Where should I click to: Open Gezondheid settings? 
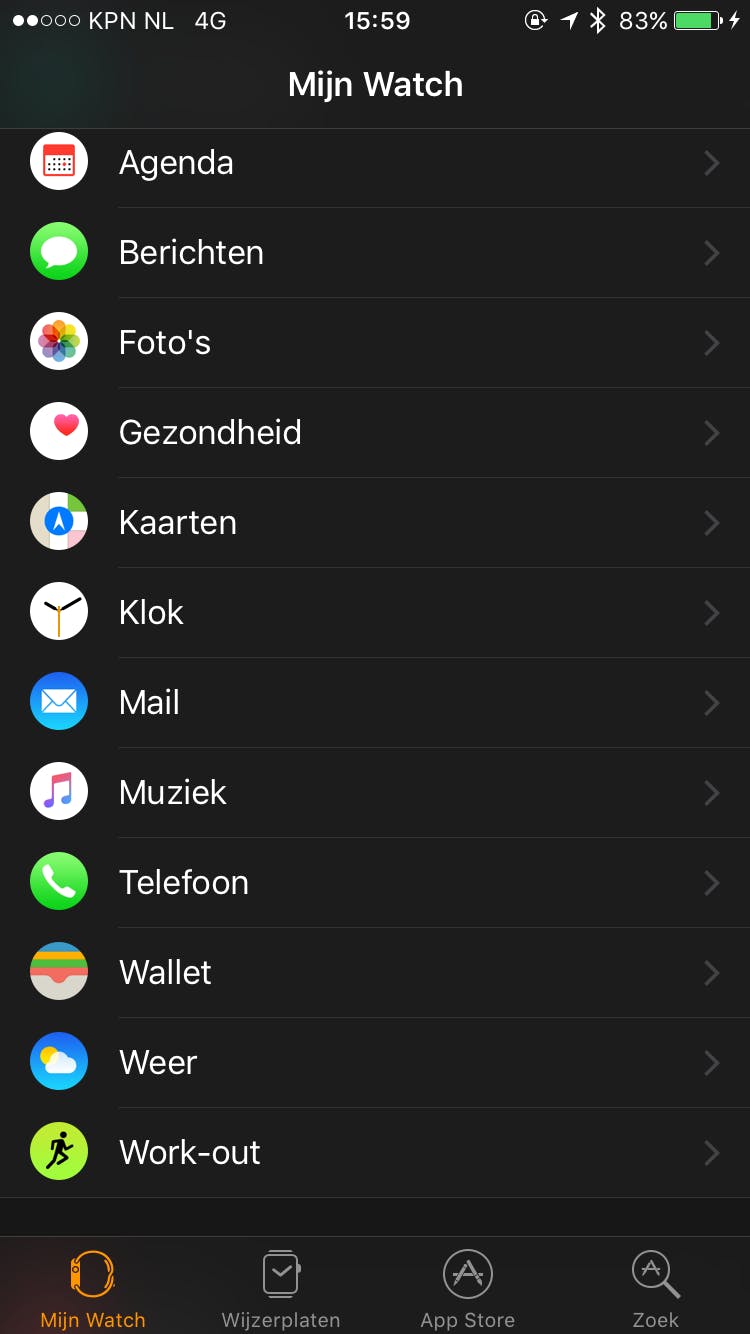click(x=375, y=433)
